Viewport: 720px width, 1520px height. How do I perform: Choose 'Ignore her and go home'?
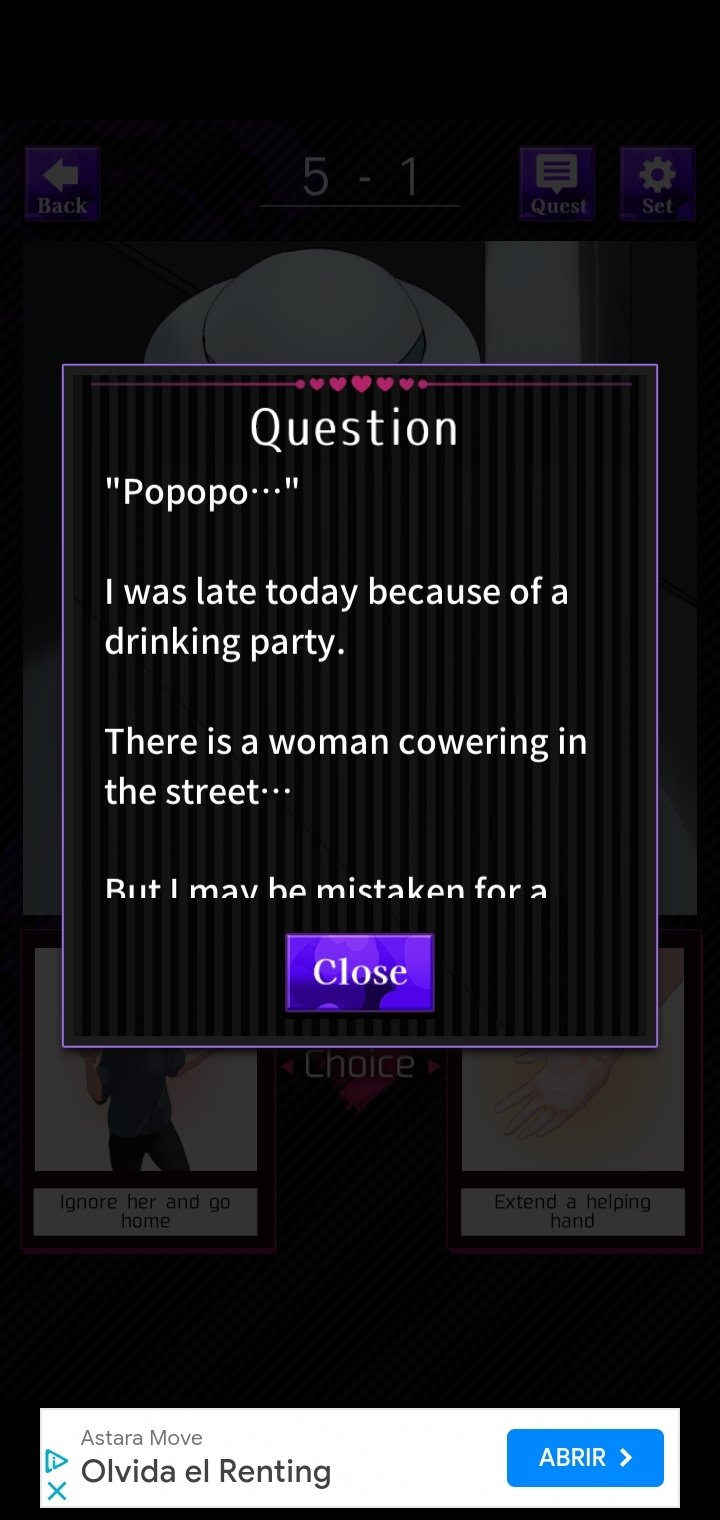pos(145,1211)
